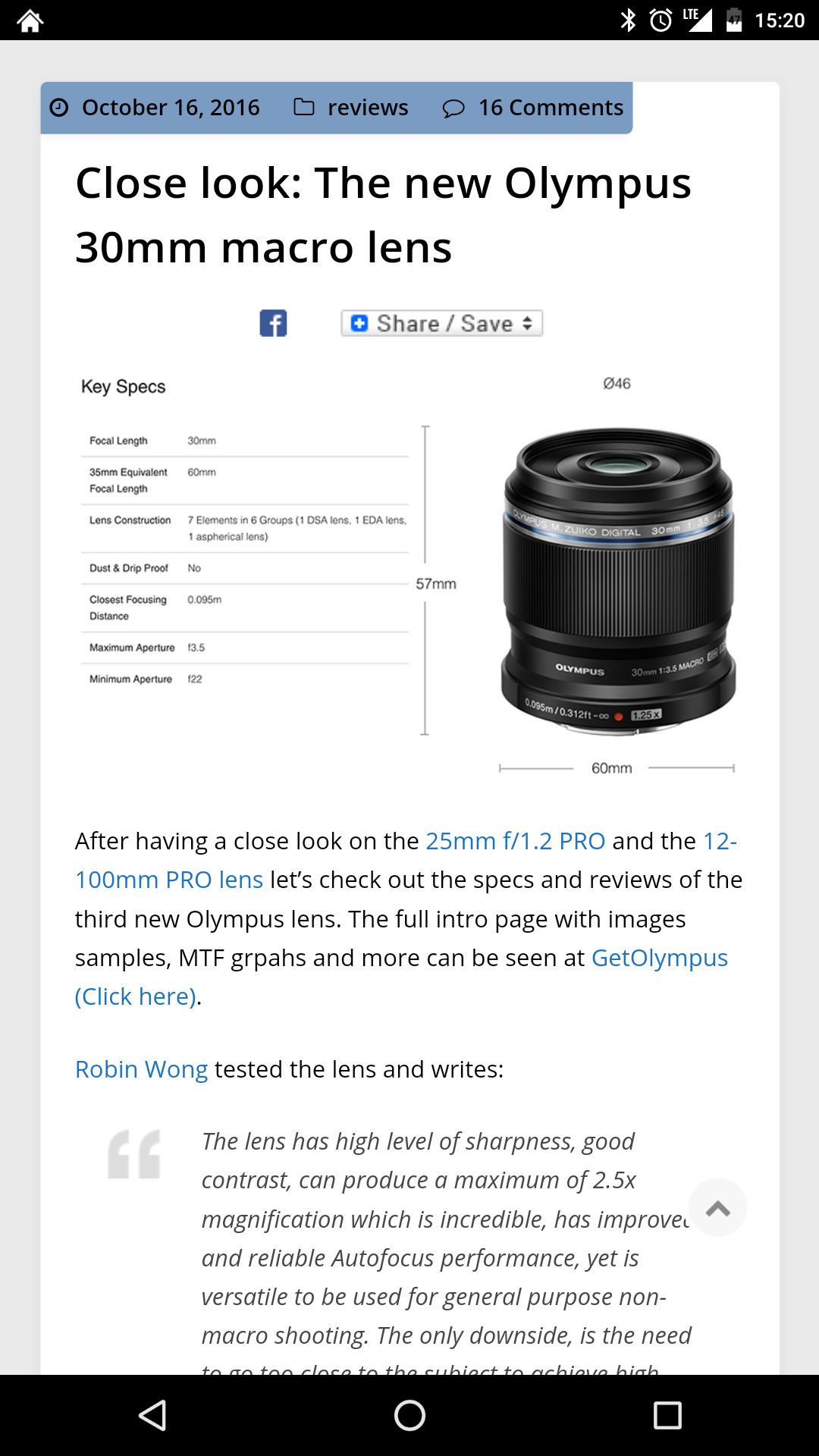
Task: Tap the scroll-to-top arrow button
Action: click(717, 1207)
